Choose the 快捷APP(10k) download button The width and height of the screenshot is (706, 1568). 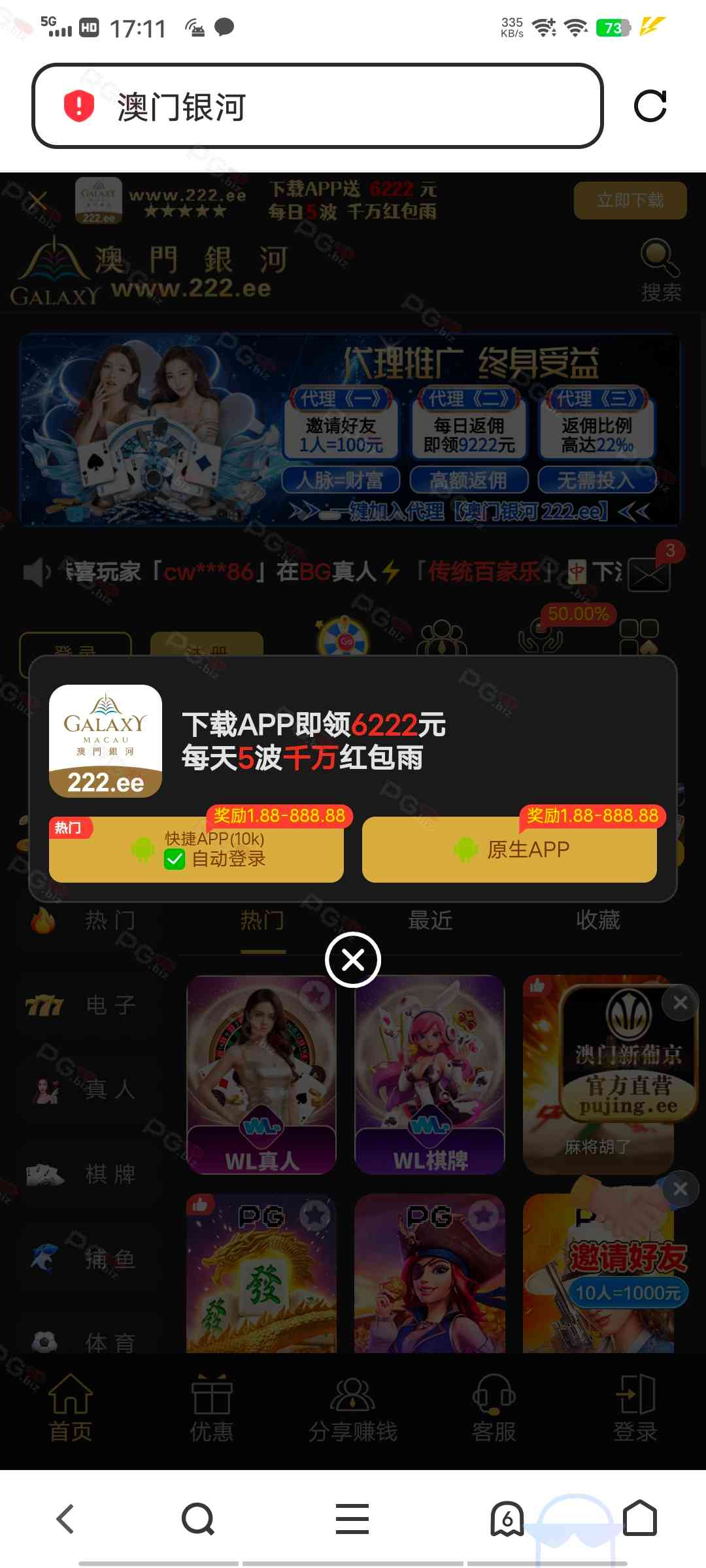(x=196, y=849)
